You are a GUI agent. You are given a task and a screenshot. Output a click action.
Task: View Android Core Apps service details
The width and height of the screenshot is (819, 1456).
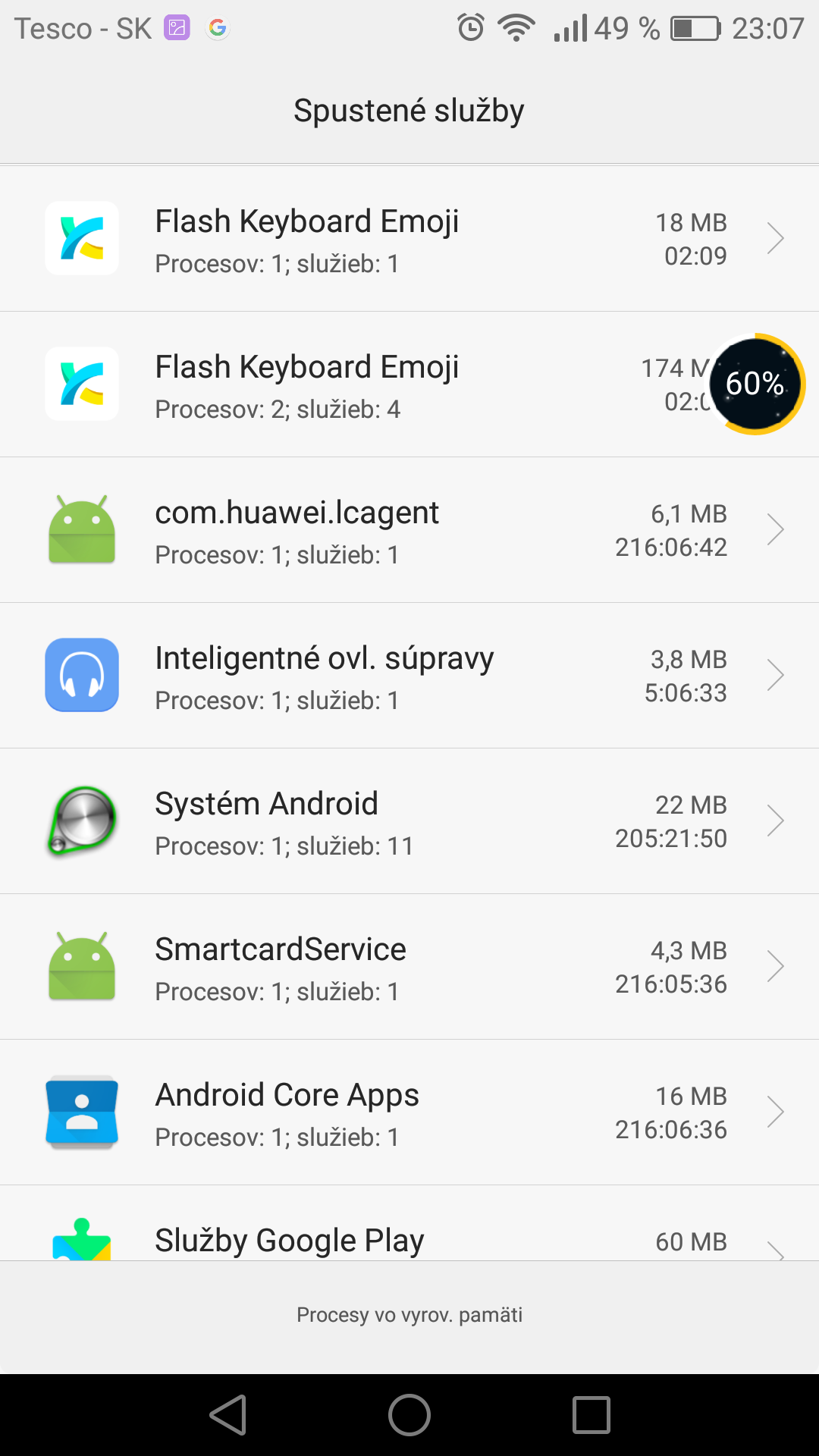409,1112
